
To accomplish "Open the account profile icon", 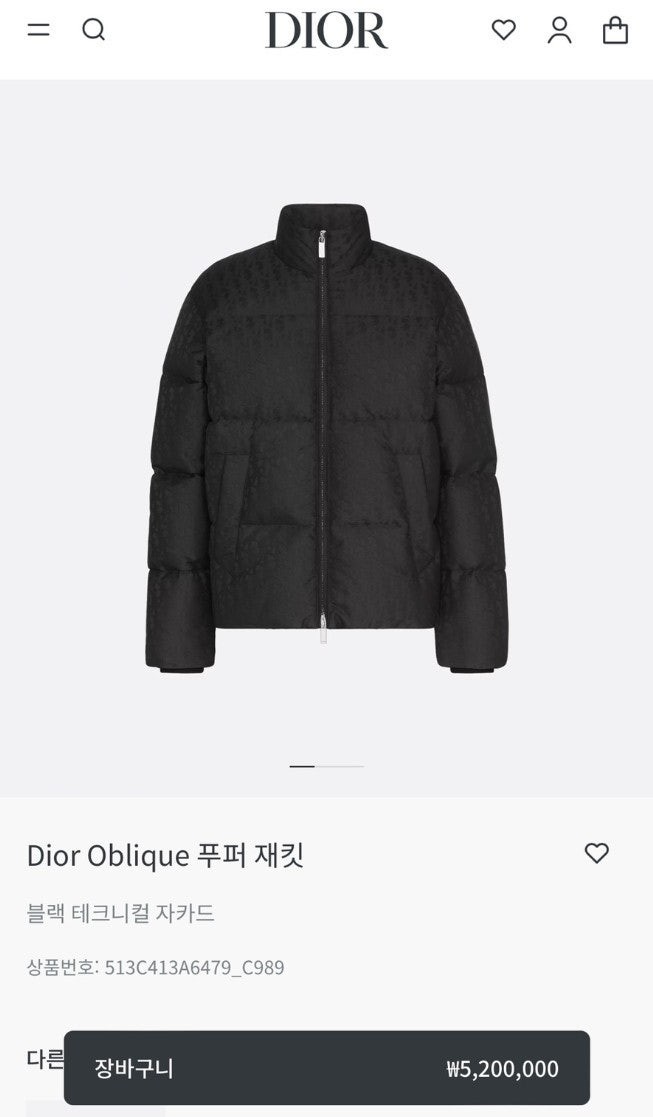I will coord(560,30).
